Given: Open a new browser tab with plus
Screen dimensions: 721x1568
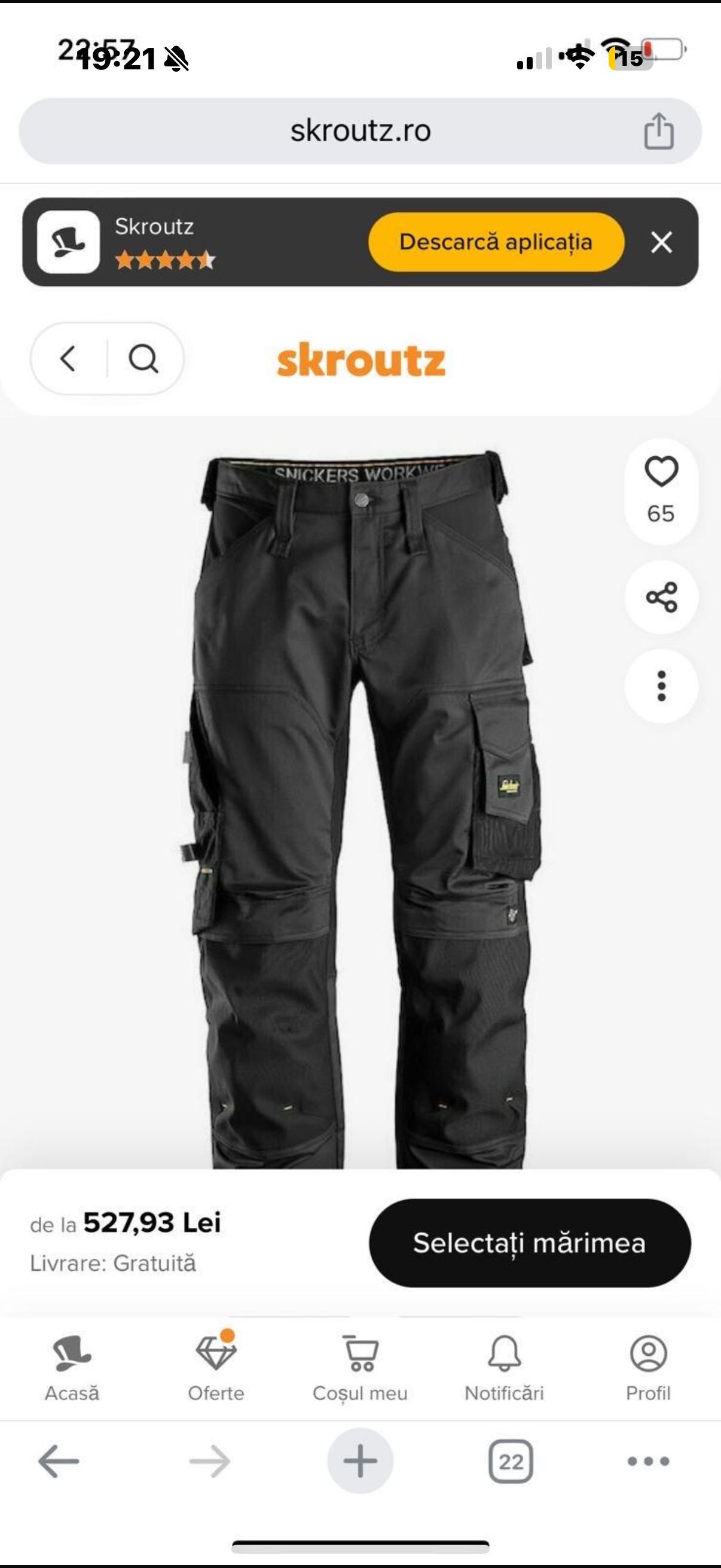Looking at the screenshot, I should tap(360, 1461).
